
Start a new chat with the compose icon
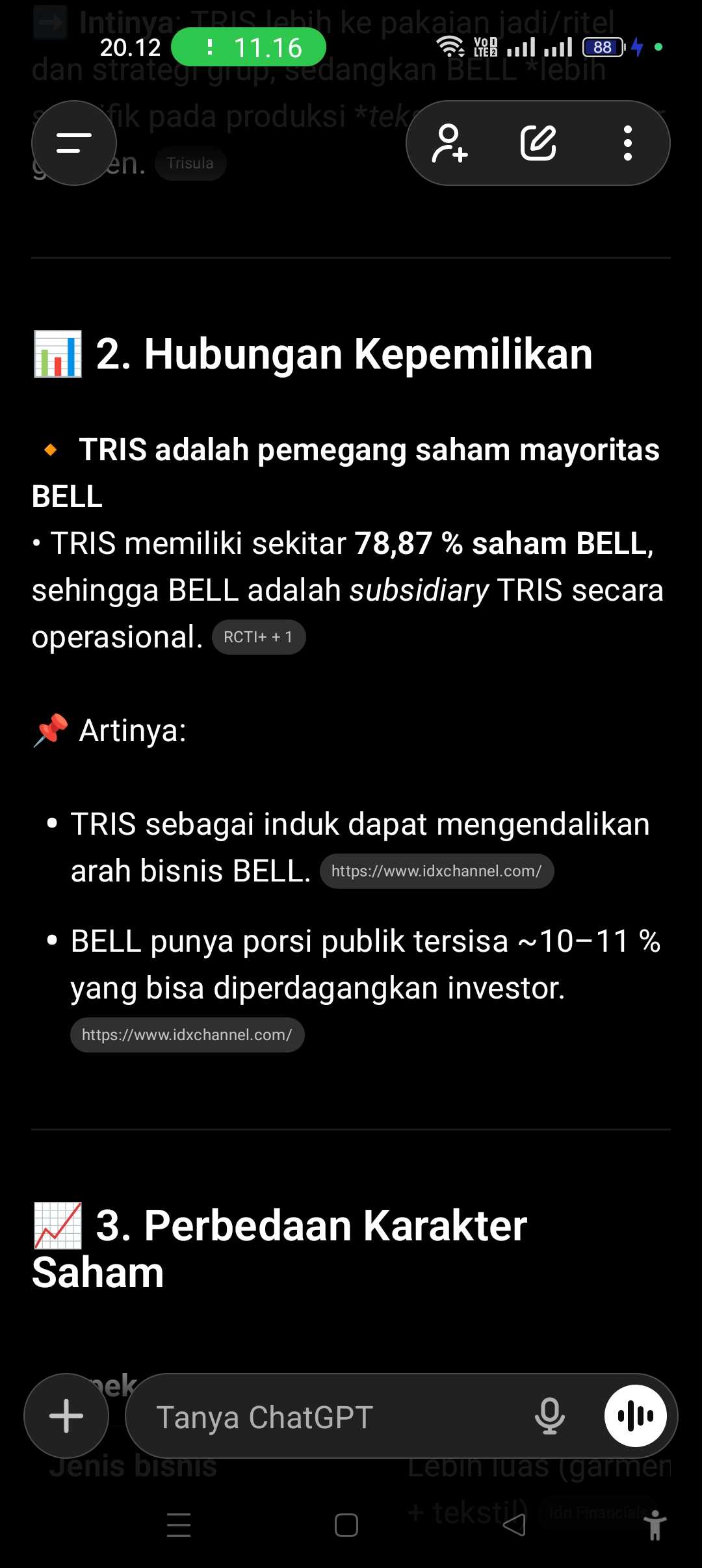(x=538, y=143)
